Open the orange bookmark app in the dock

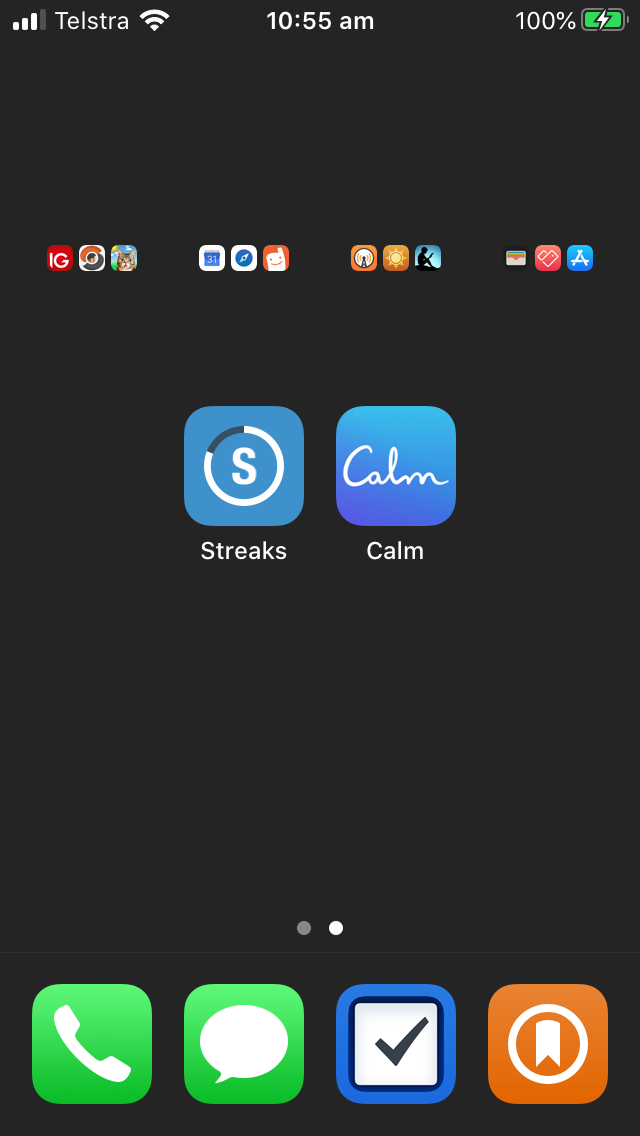click(x=548, y=1044)
